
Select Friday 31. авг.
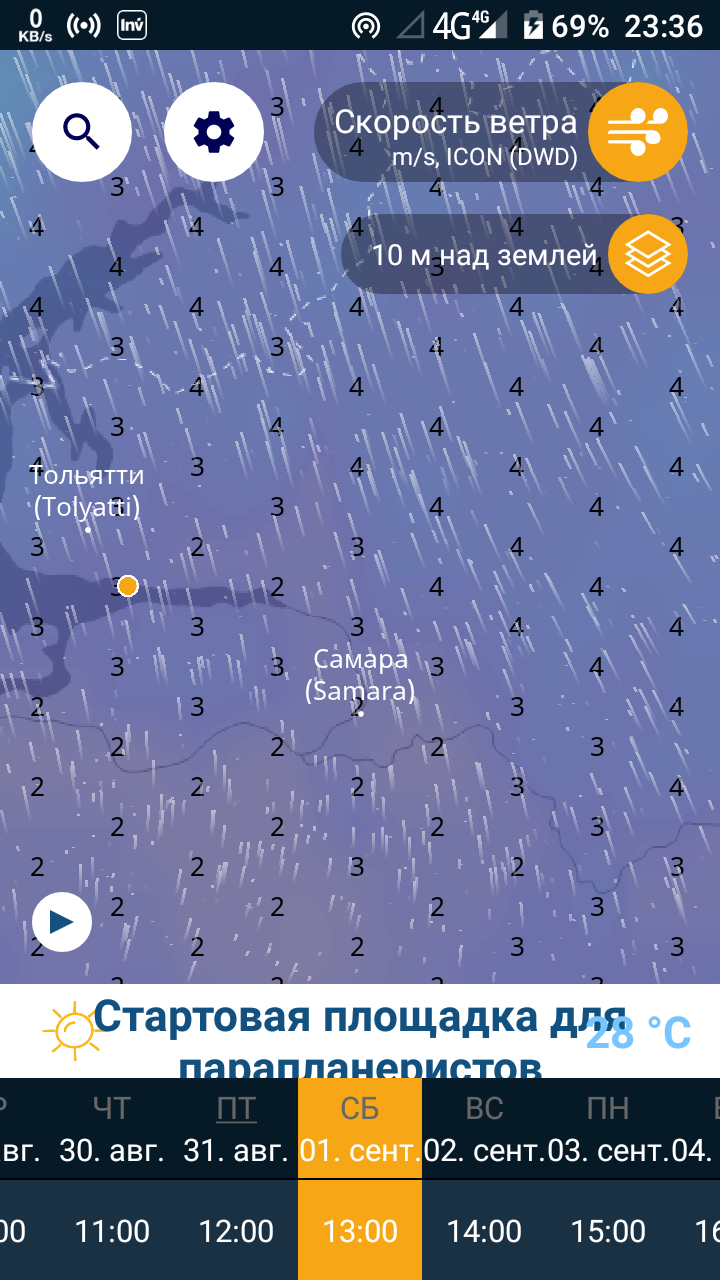[236, 1128]
